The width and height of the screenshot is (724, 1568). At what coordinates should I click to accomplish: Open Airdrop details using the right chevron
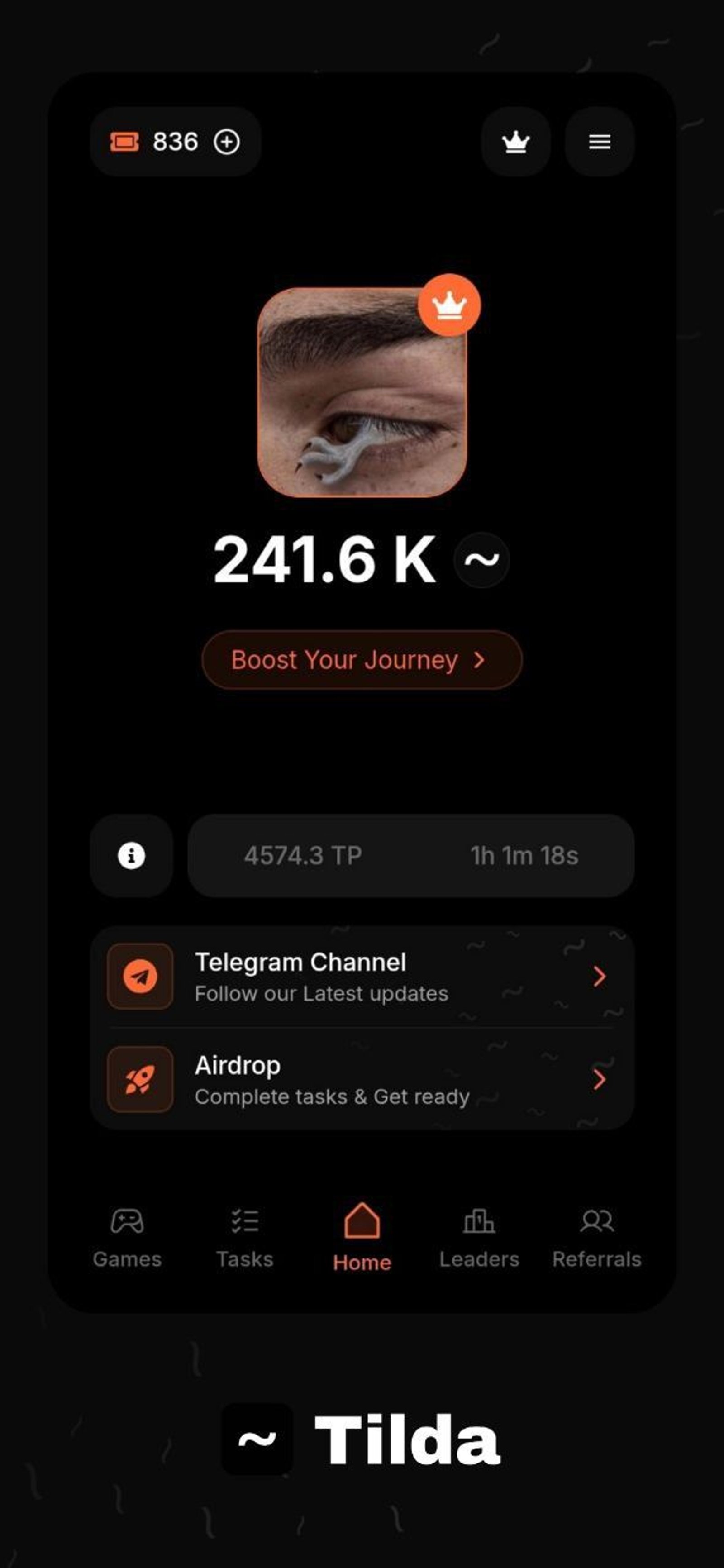coord(600,1081)
